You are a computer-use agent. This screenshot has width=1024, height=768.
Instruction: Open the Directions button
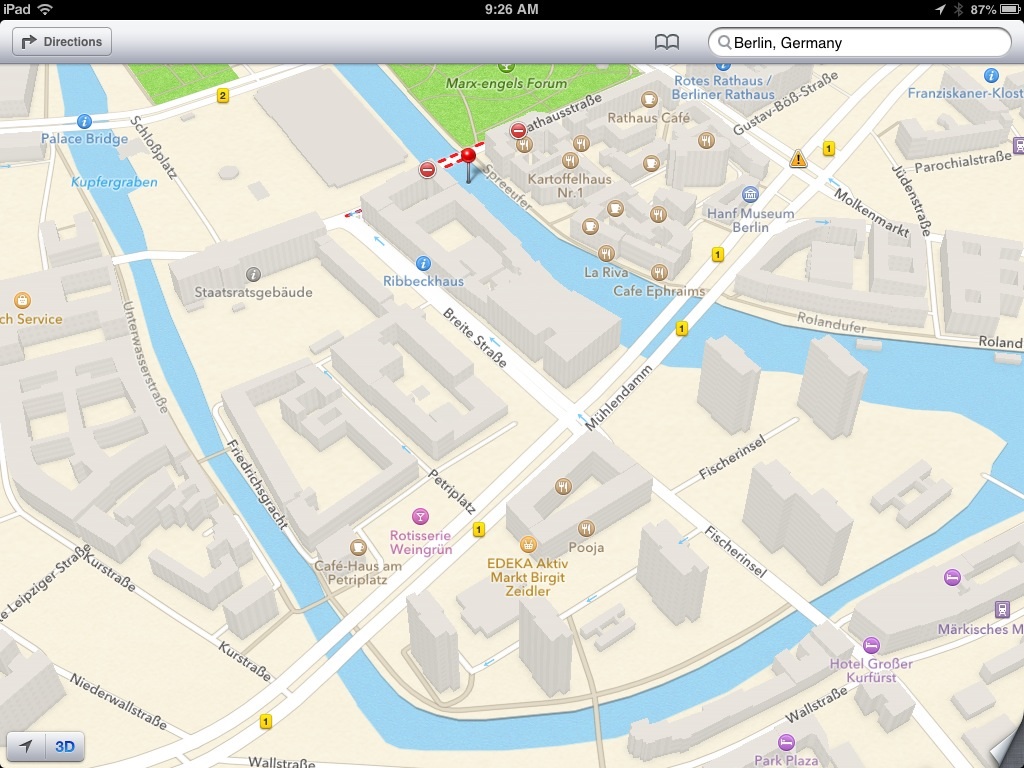click(x=62, y=42)
